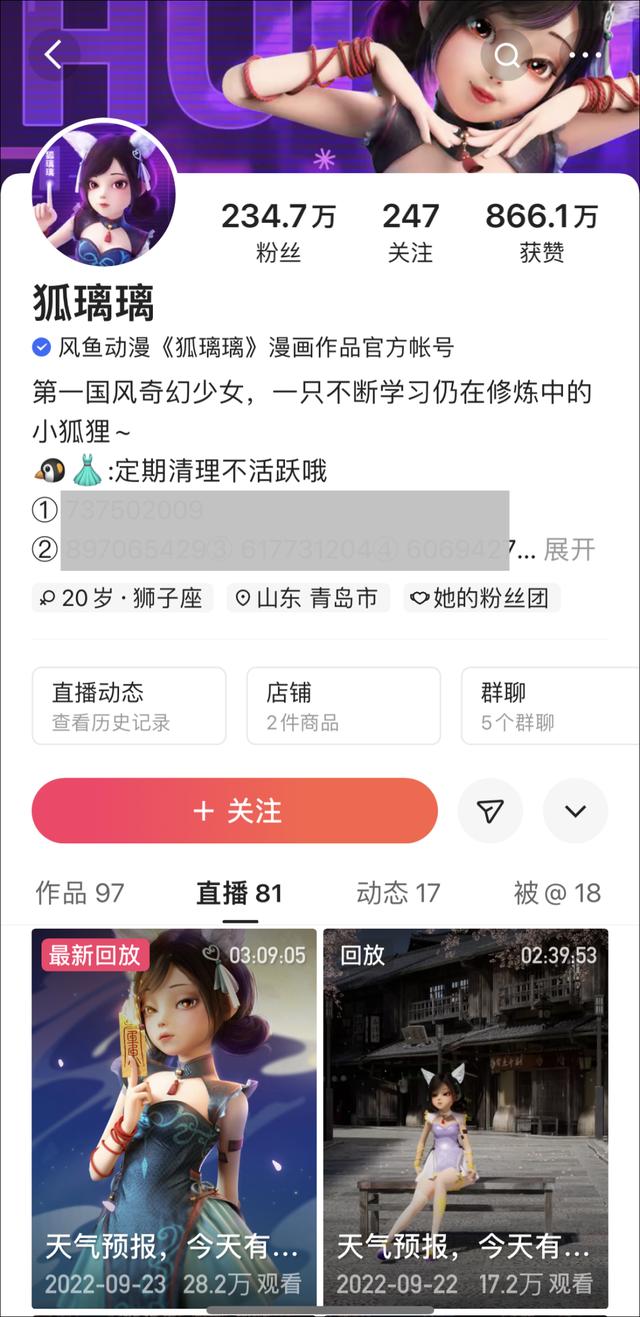The height and width of the screenshot is (1317, 640).
Task: Open the replay dated 2022-09-22
Action: tap(465, 1117)
